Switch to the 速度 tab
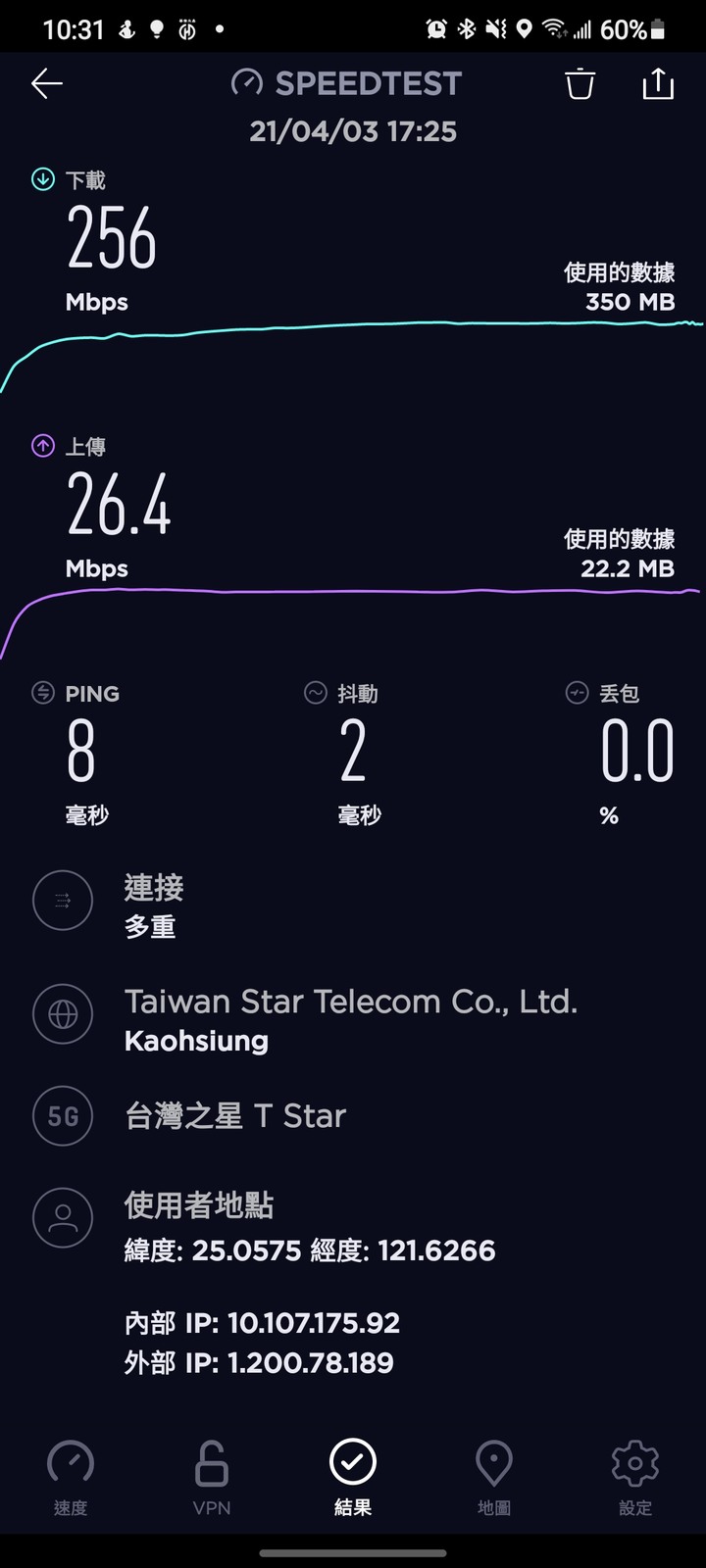This screenshot has width=706, height=1568. [x=71, y=1478]
